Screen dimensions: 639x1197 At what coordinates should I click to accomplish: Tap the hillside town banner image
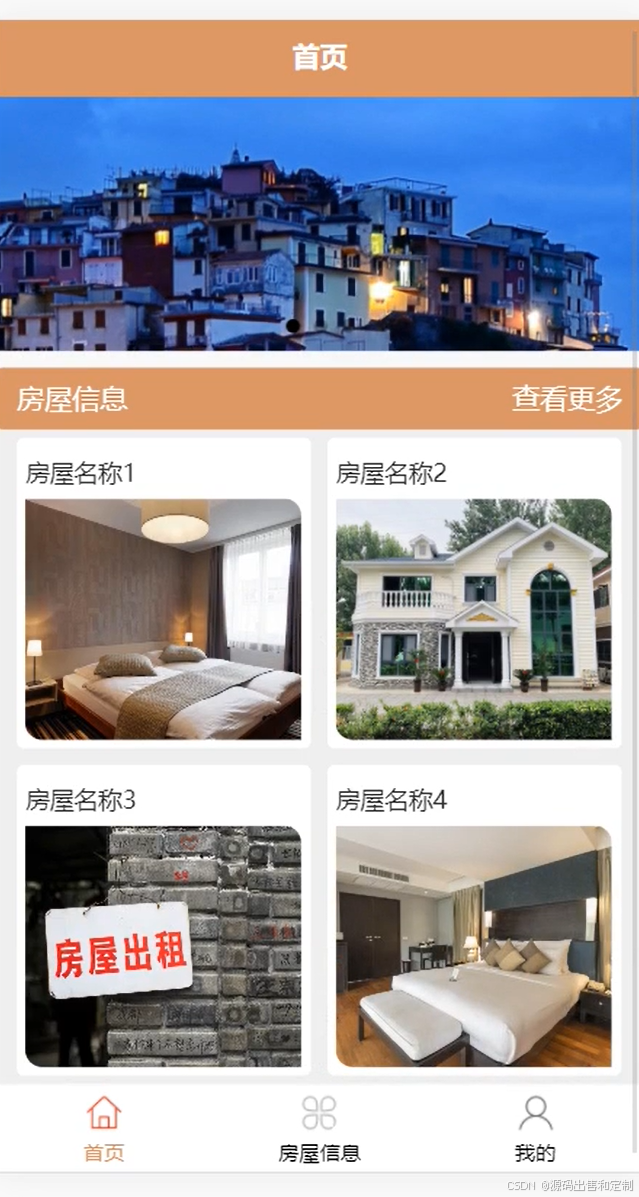click(x=319, y=224)
